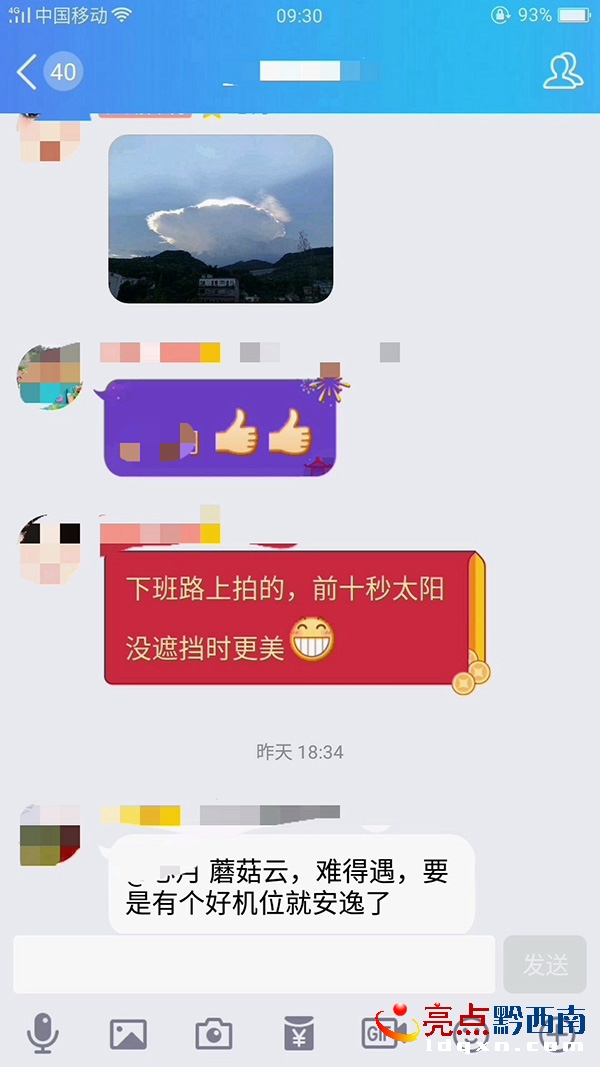Tap the 发送 send button
Screen dimensions: 600x1067
pyautogui.click(x=545, y=964)
